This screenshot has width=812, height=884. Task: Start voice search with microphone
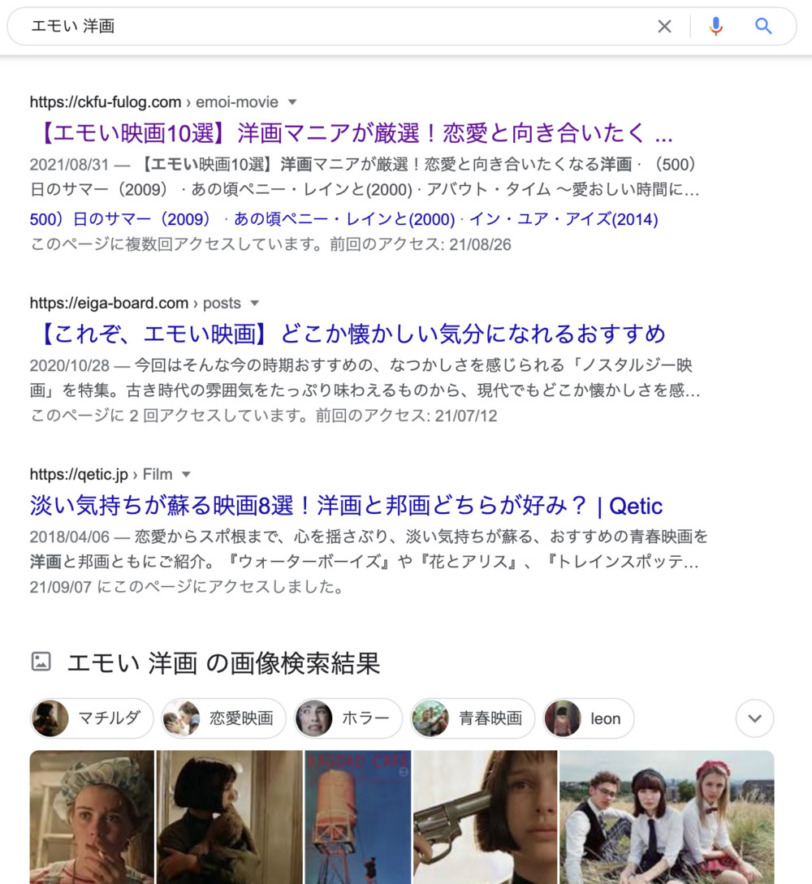[x=716, y=26]
